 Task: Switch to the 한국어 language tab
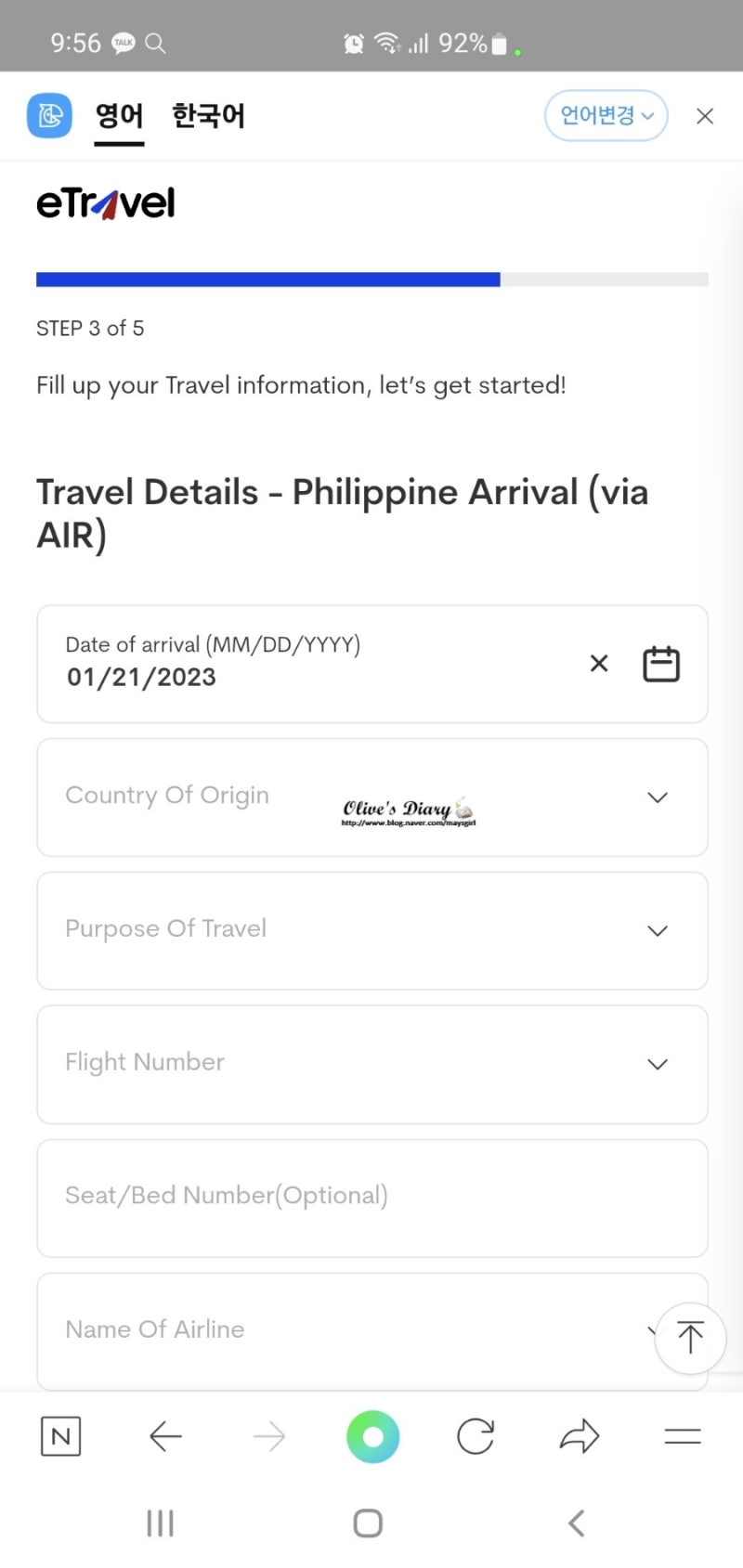pyautogui.click(x=207, y=115)
